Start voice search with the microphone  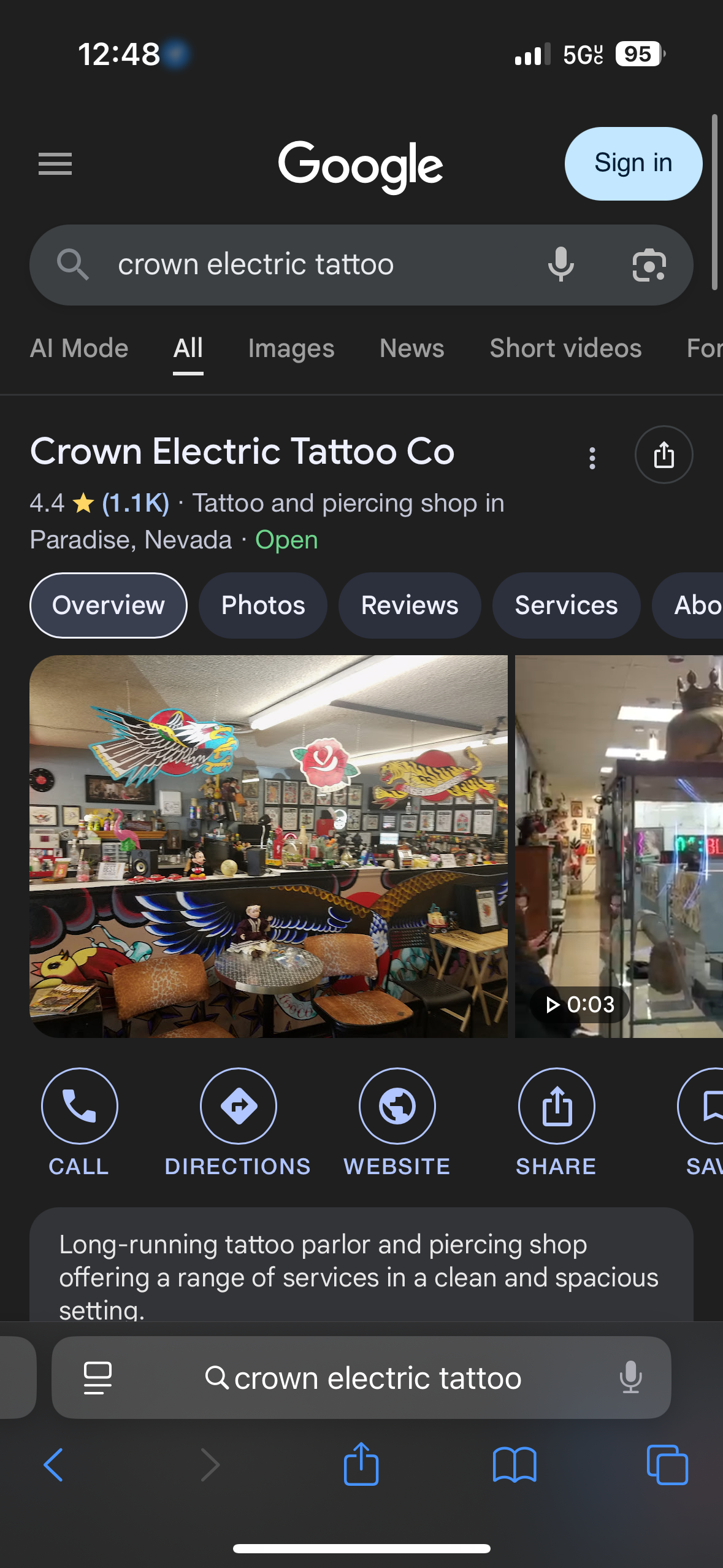[560, 265]
